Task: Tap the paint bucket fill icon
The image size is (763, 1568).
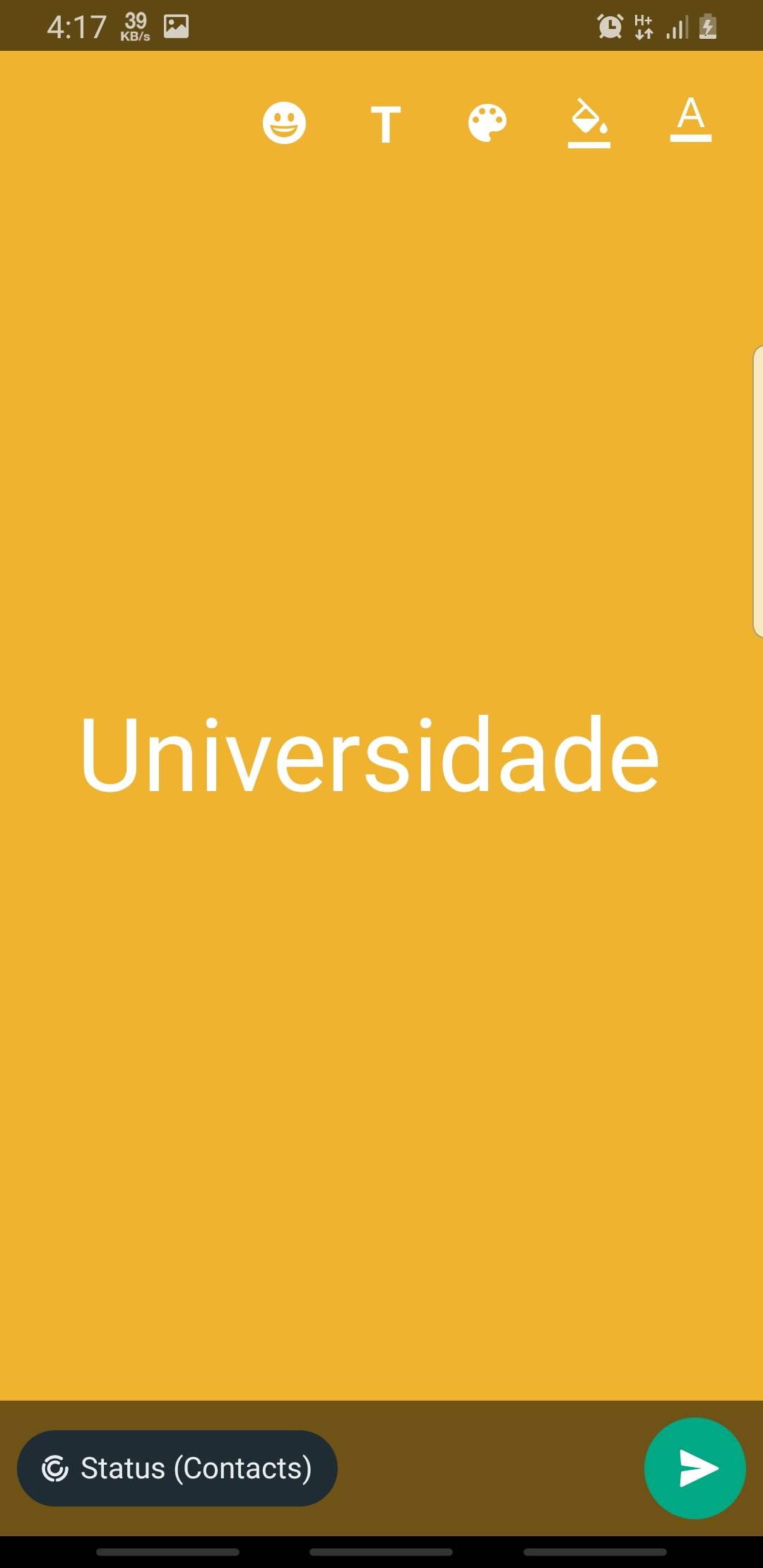Action: tap(588, 123)
